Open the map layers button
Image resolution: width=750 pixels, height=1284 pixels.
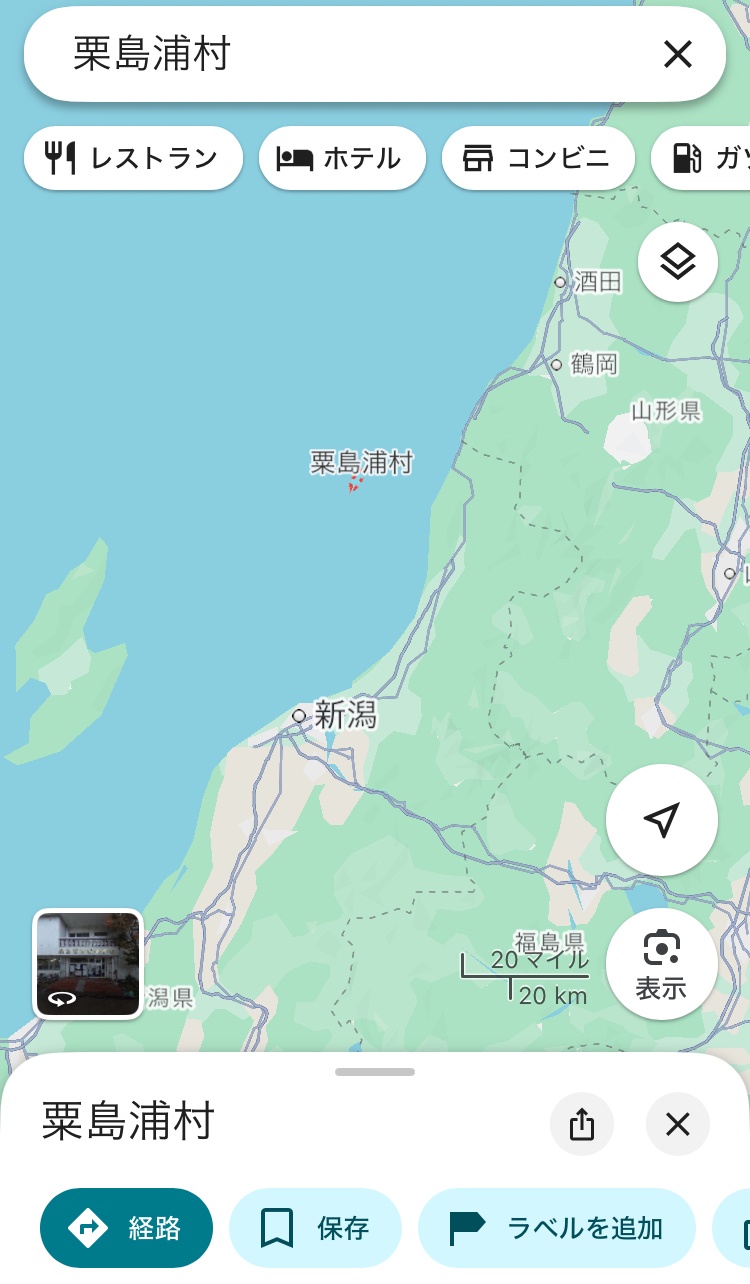(x=678, y=262)
